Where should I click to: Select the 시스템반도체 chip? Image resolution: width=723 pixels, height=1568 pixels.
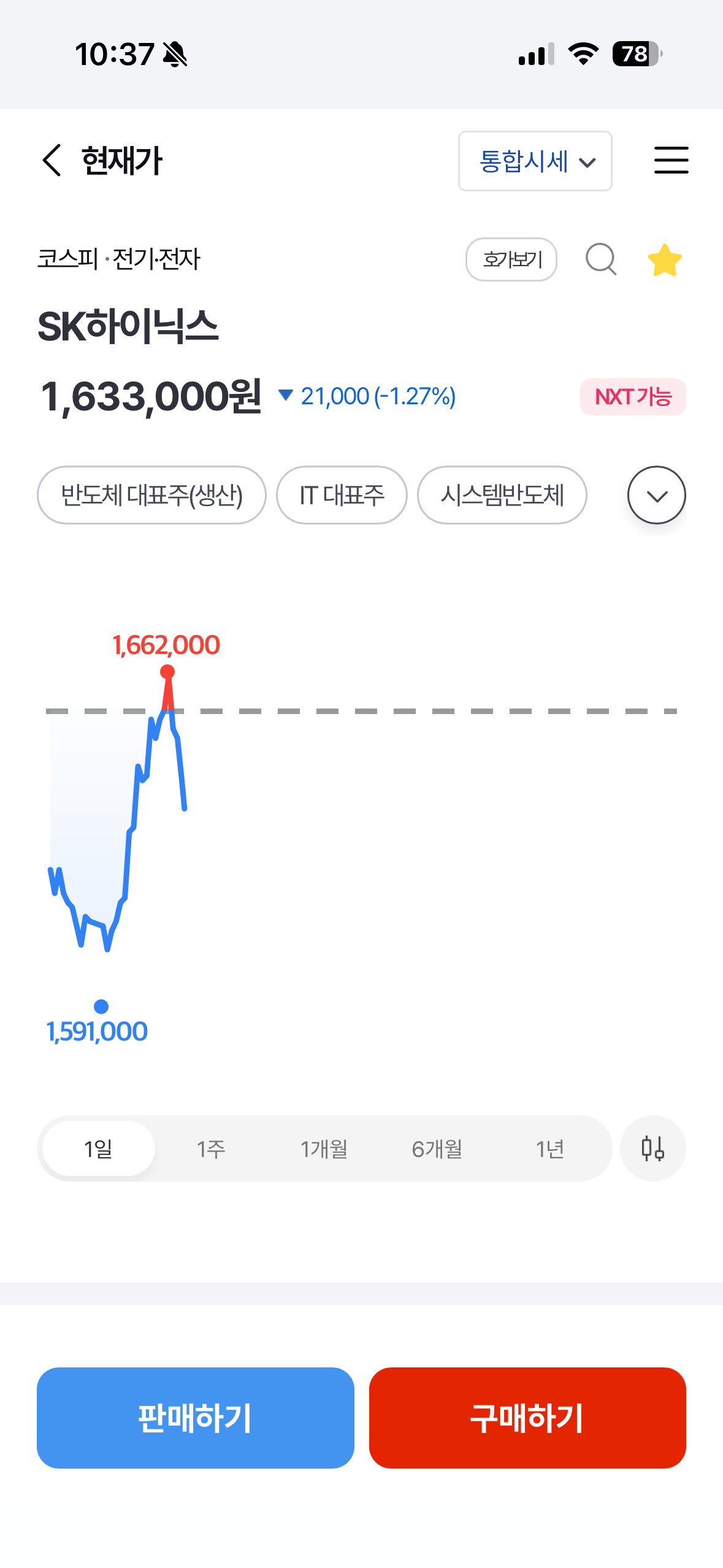pos(502,495)
